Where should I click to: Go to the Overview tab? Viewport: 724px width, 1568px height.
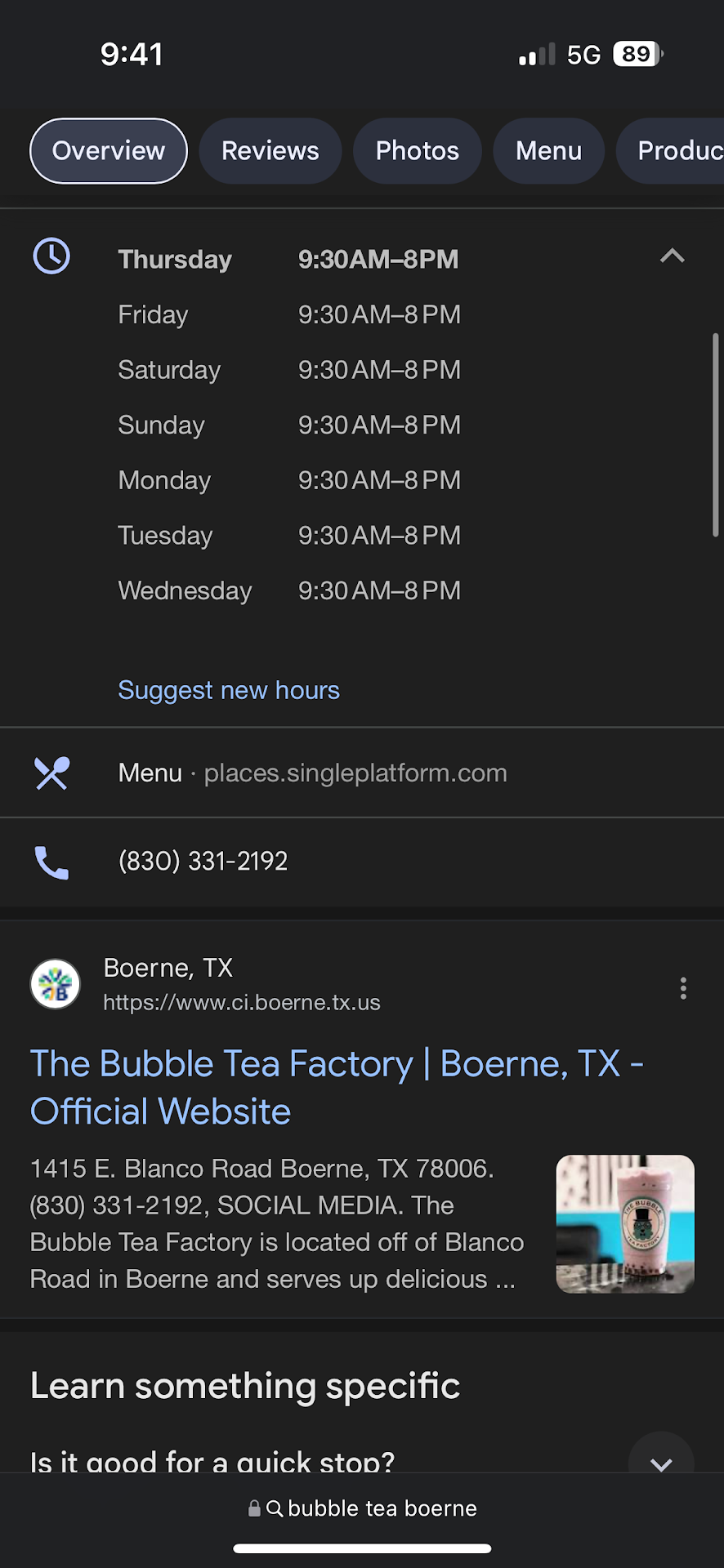[x=109, y=151]
